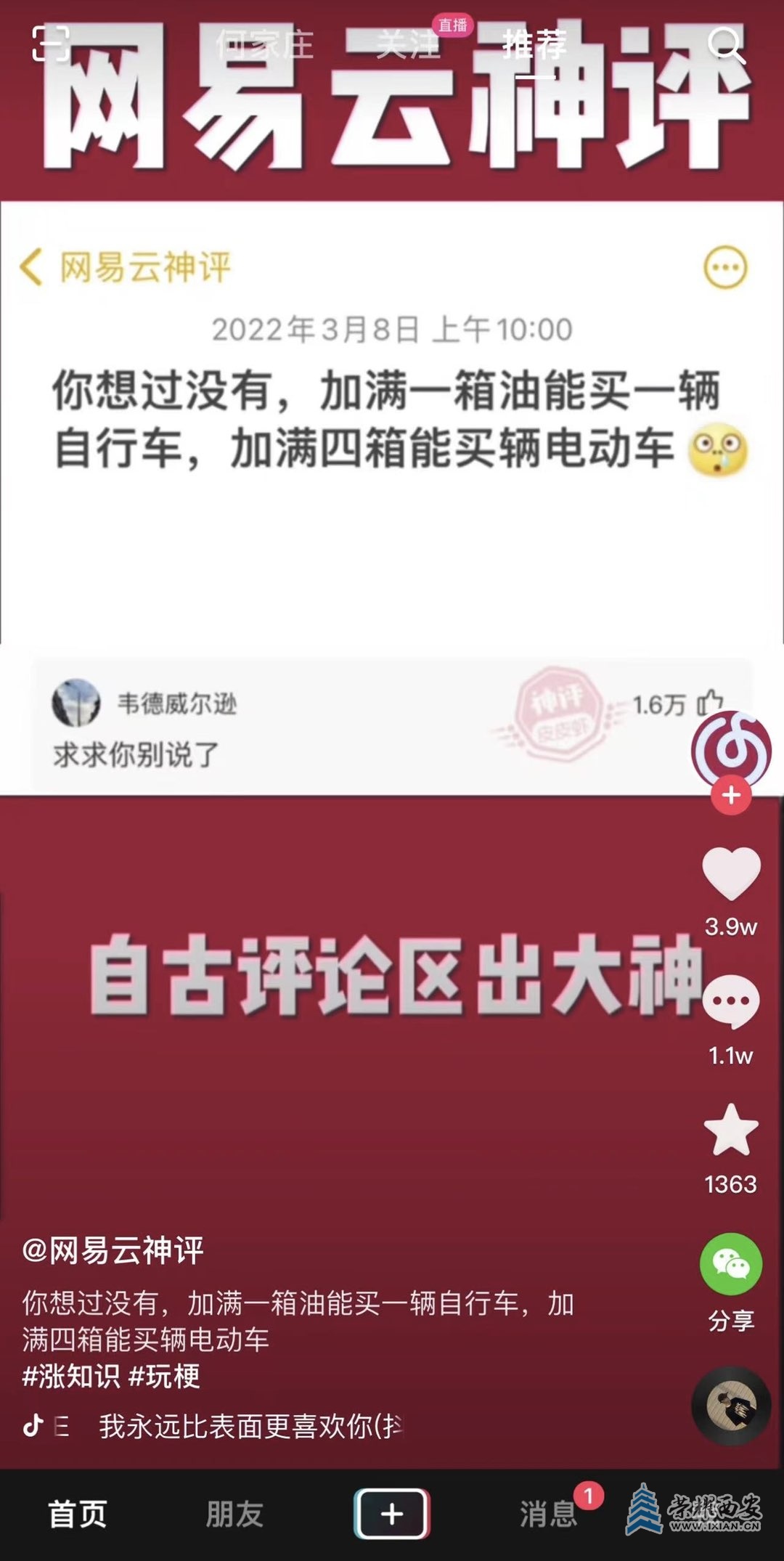
Task: Favorite this video with the star
Action: coord(730,1130)
